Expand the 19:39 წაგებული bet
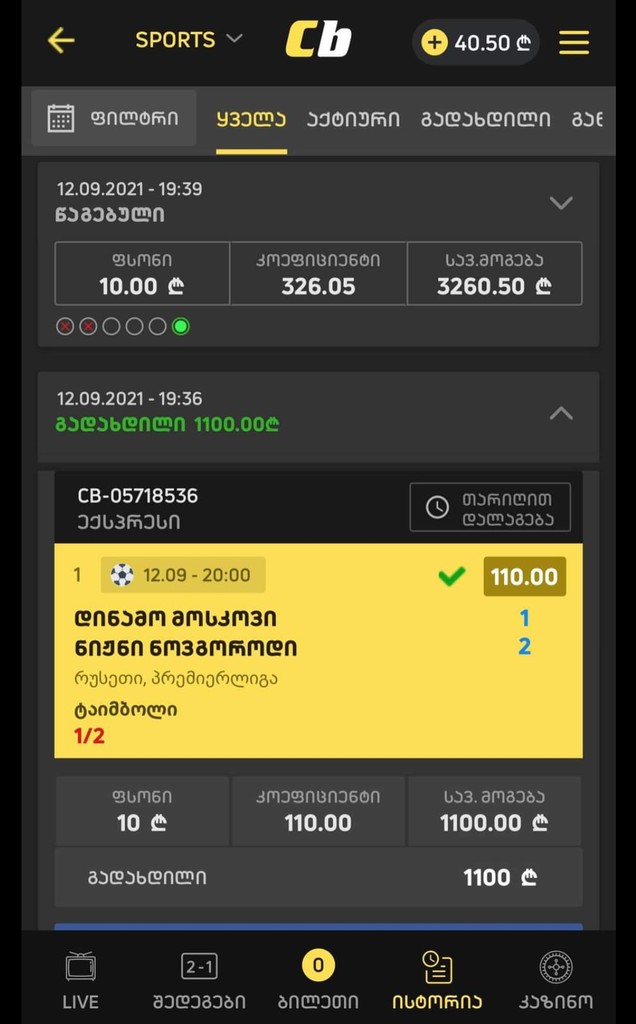 coord(561,202)
